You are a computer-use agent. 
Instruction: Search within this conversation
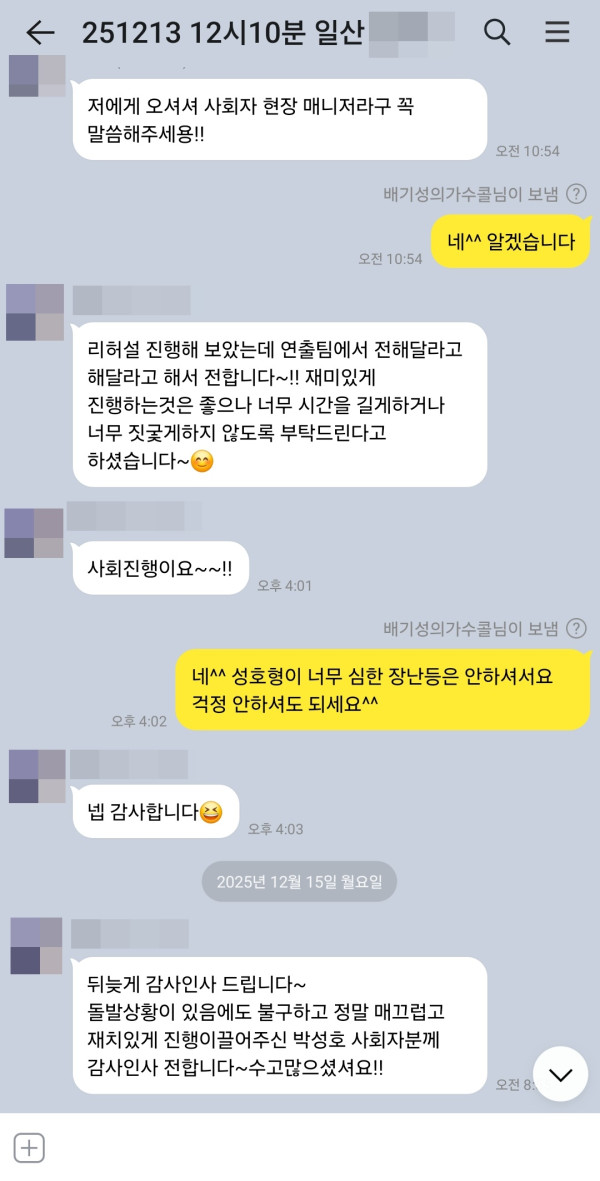pyautogui.click(x=497, y=33)
